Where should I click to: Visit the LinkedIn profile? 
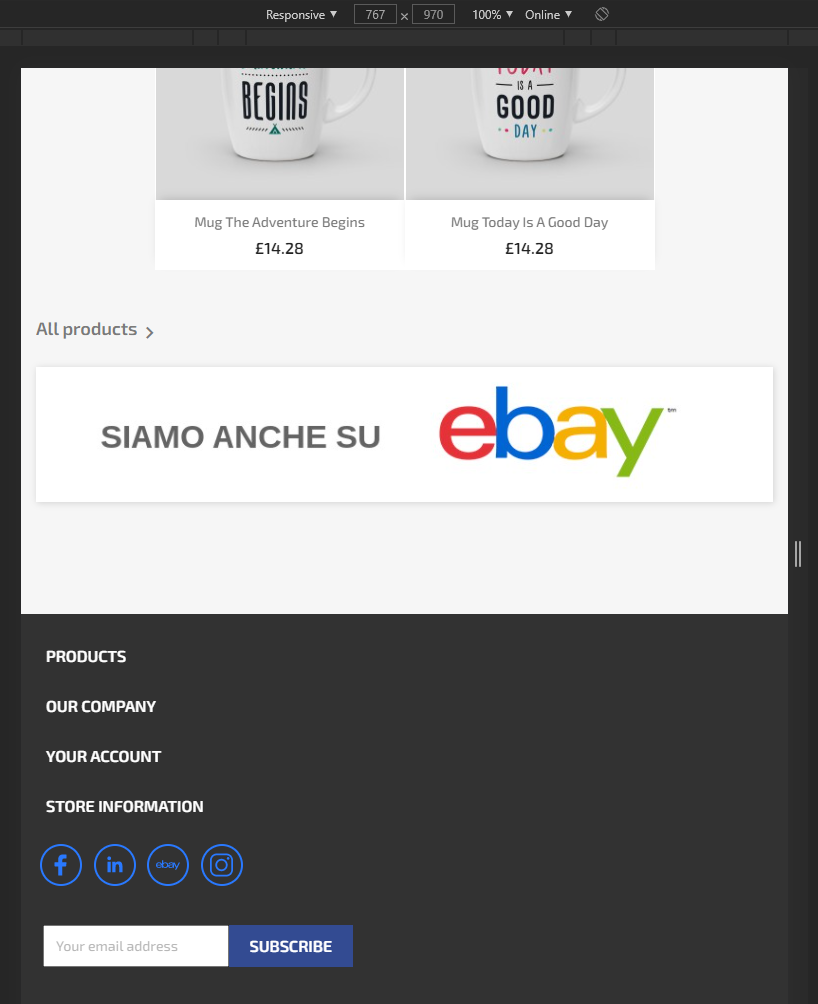tap(115, 865)
